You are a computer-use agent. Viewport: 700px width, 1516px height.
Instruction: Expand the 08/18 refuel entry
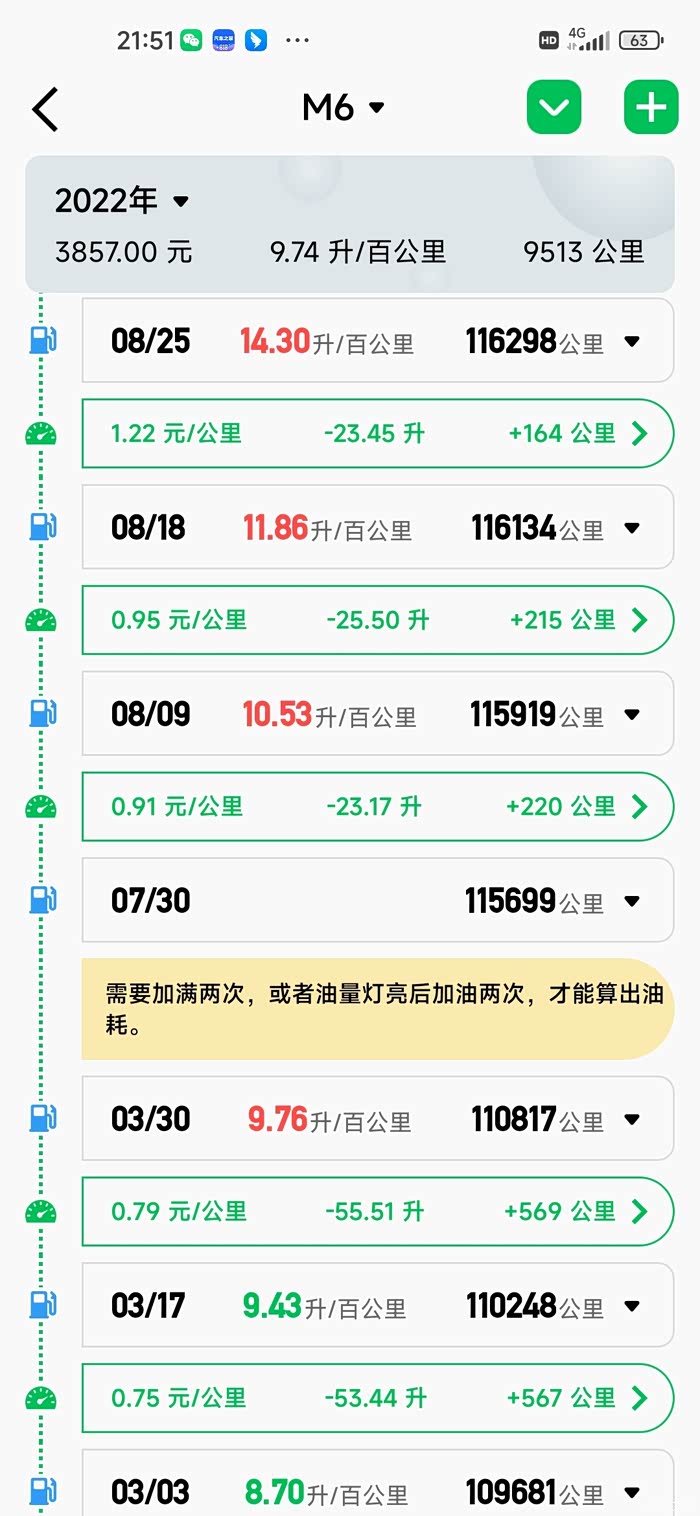tap(631, 528)
